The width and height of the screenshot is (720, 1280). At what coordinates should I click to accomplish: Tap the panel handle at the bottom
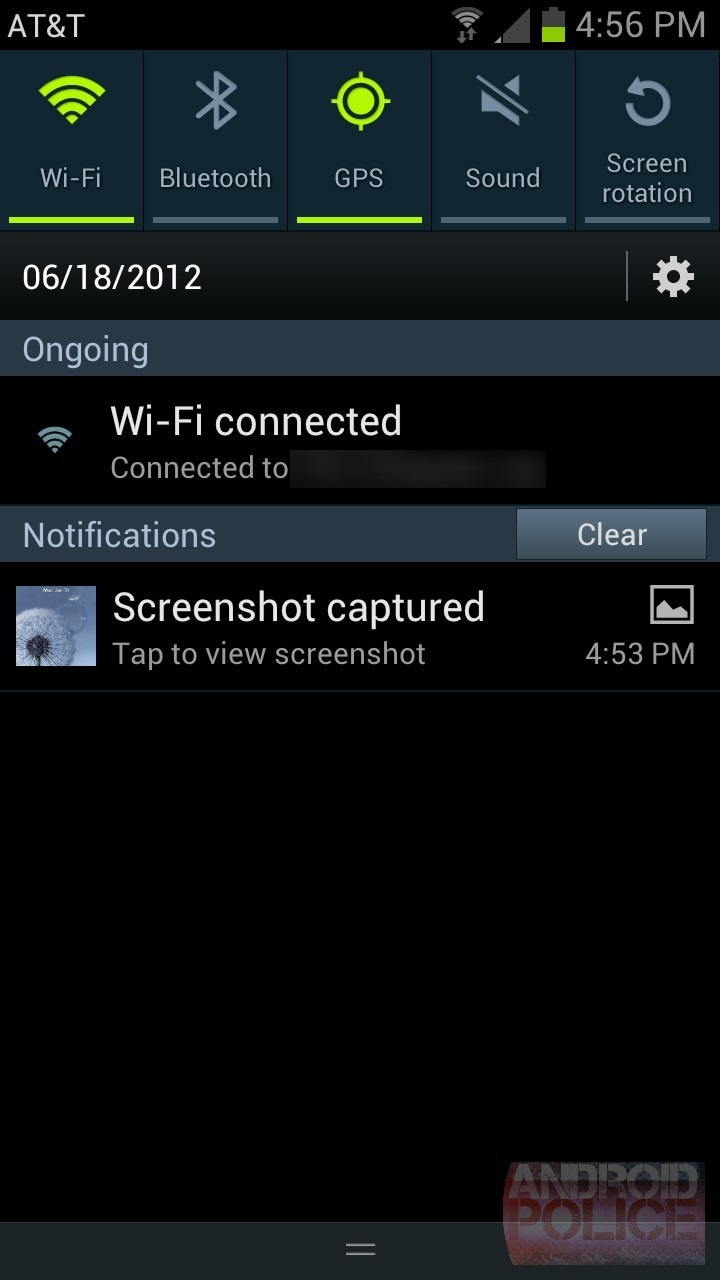(x=360, y=1249)
